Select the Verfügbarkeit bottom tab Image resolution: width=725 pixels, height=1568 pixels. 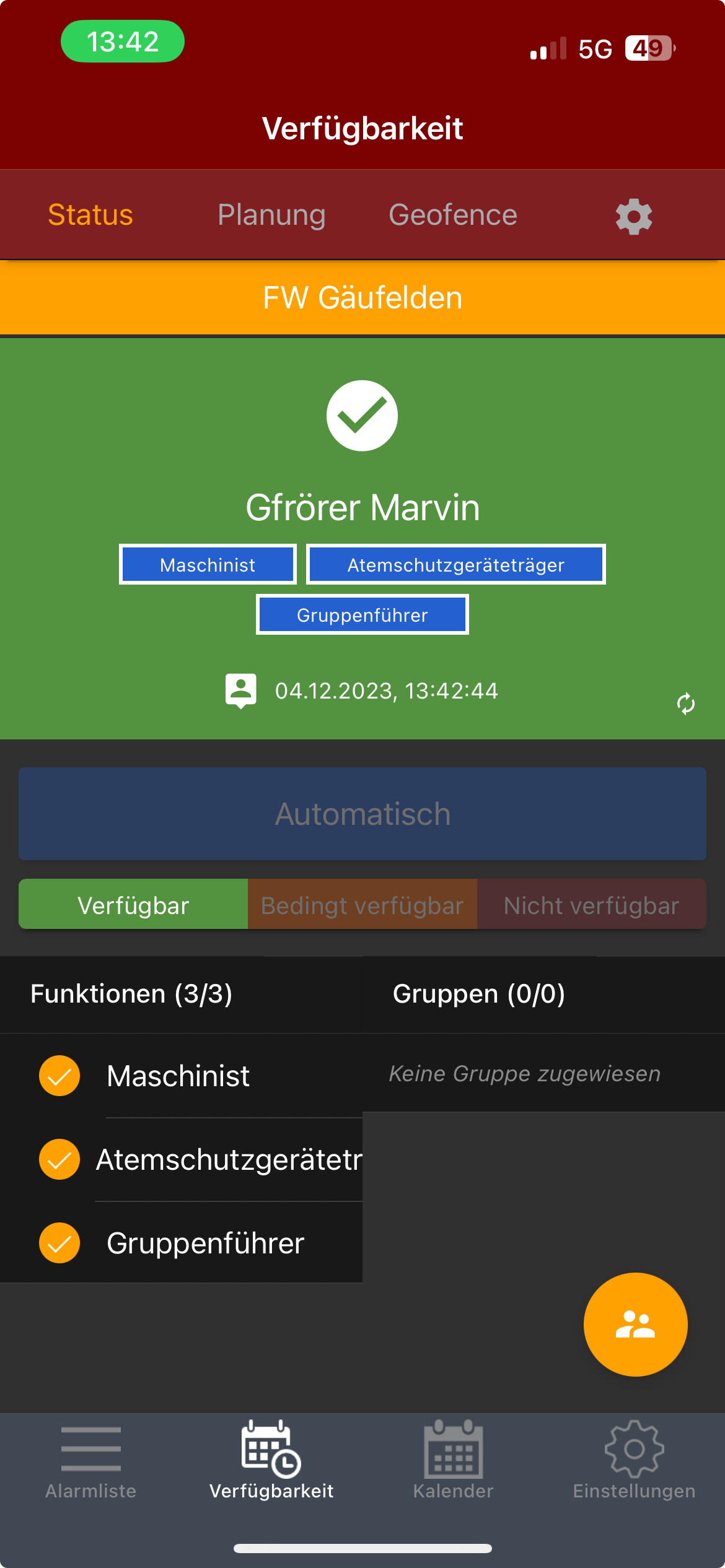click(x=271, y=1460)
